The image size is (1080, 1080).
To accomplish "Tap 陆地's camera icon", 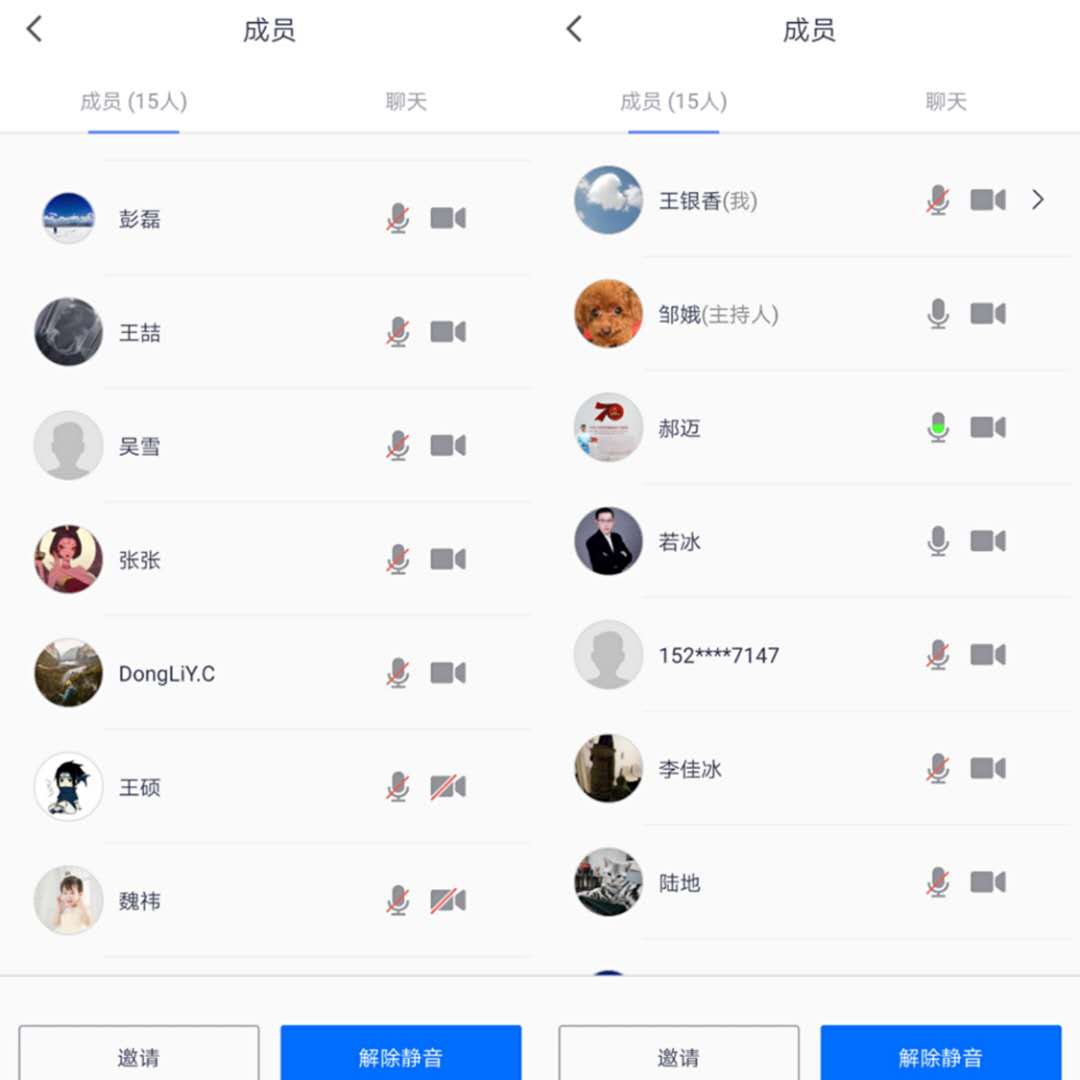I will pos(988,882).
